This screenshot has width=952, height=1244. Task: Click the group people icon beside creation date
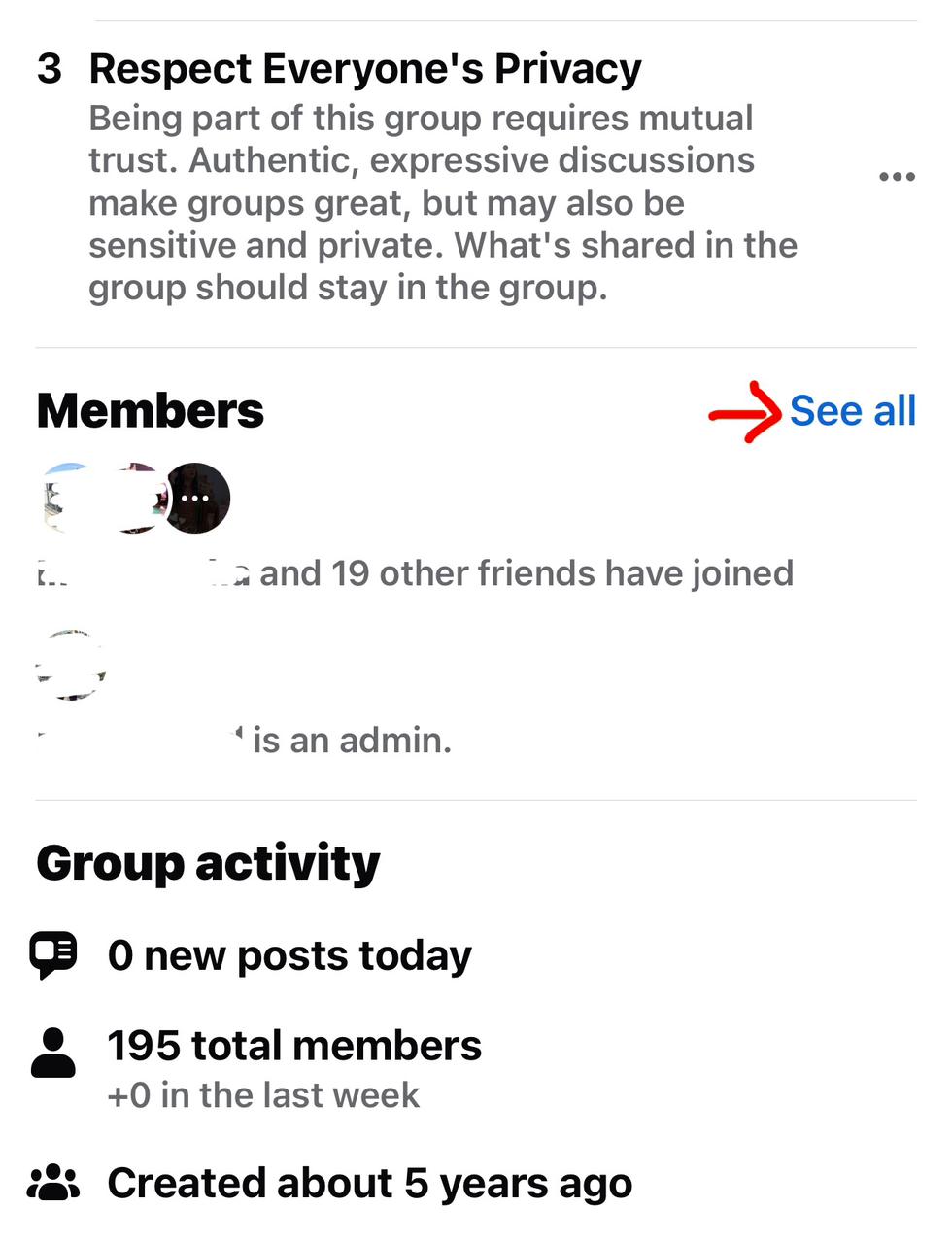pos(53,1181)
